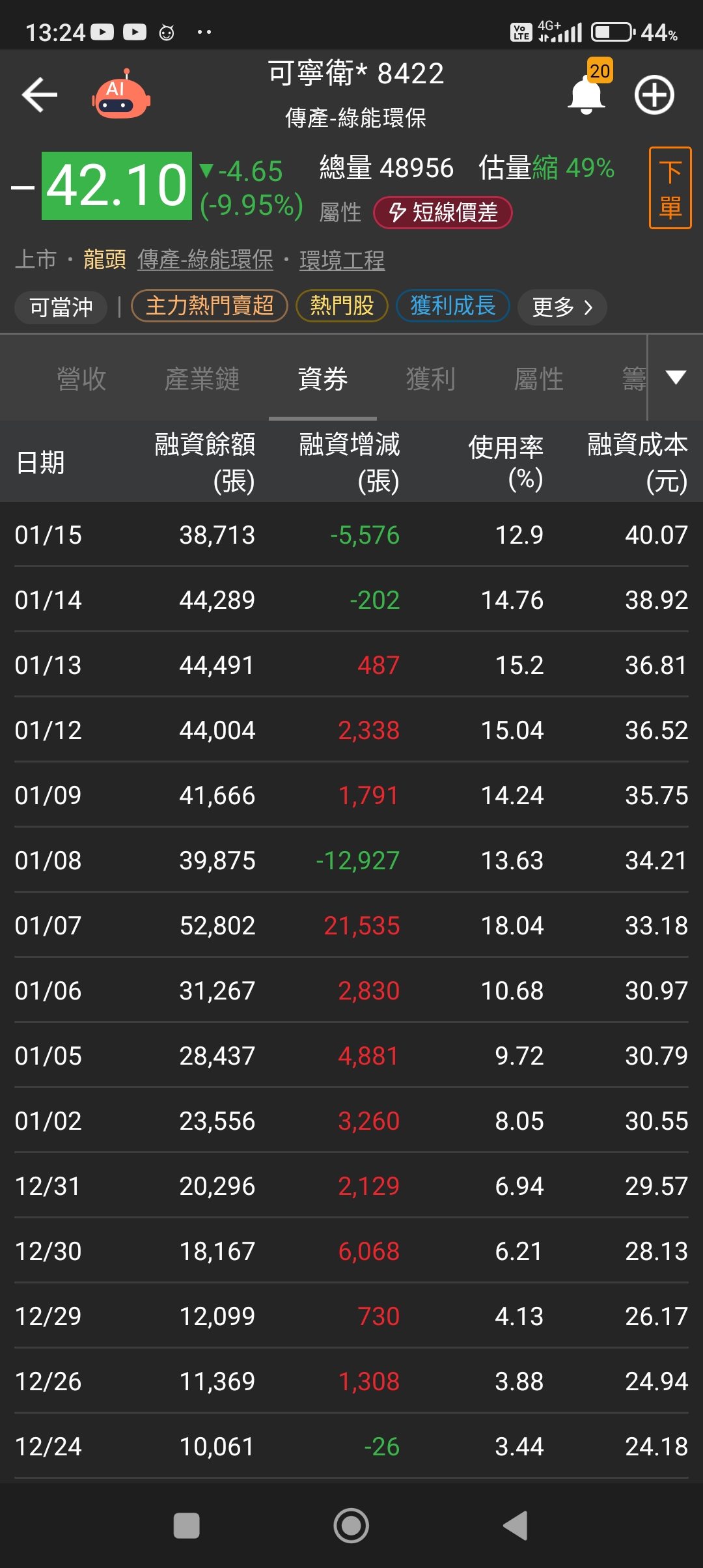Add stock to watchlist with plus icon
This screenshot has width=703, height=1568.
point(654,95)
